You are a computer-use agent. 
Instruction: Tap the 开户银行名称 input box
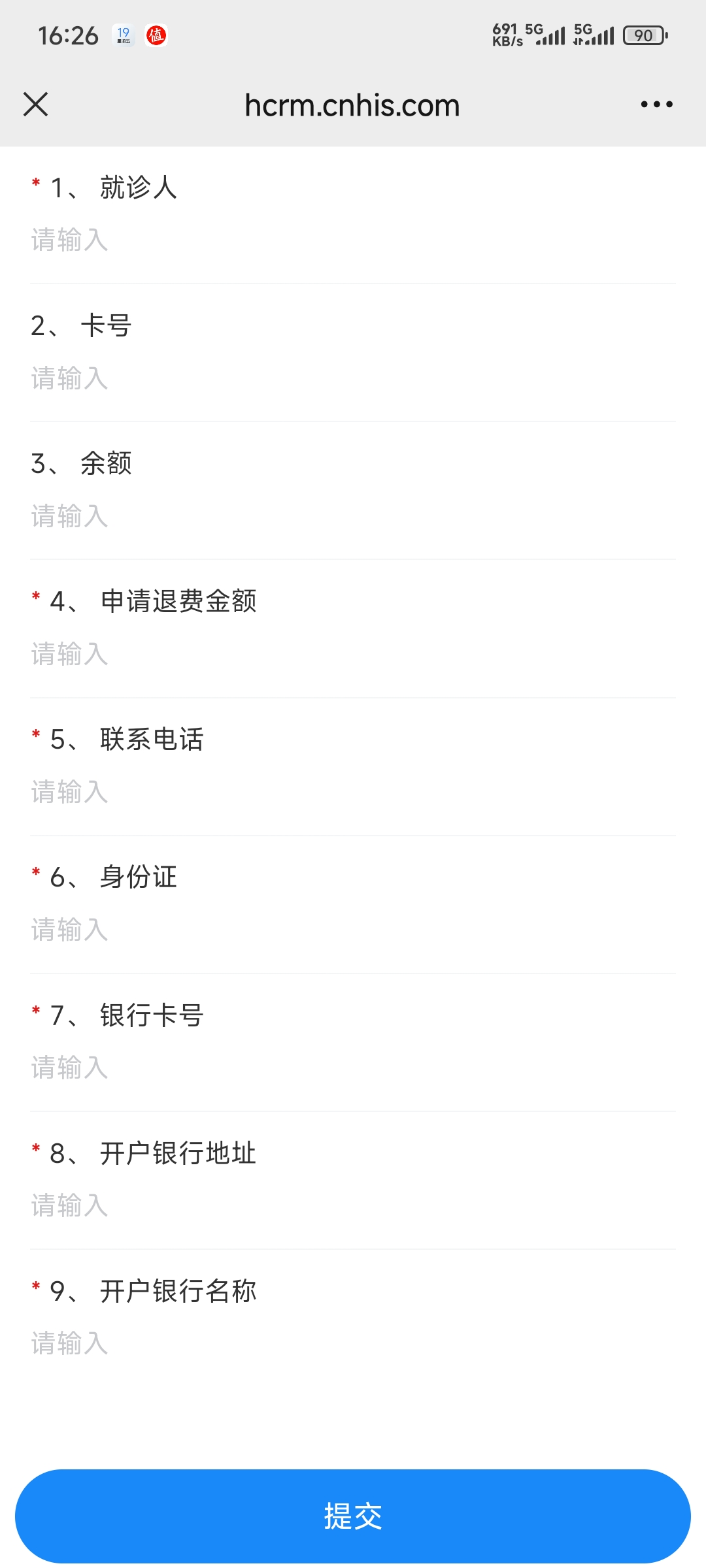(353, 1344)
